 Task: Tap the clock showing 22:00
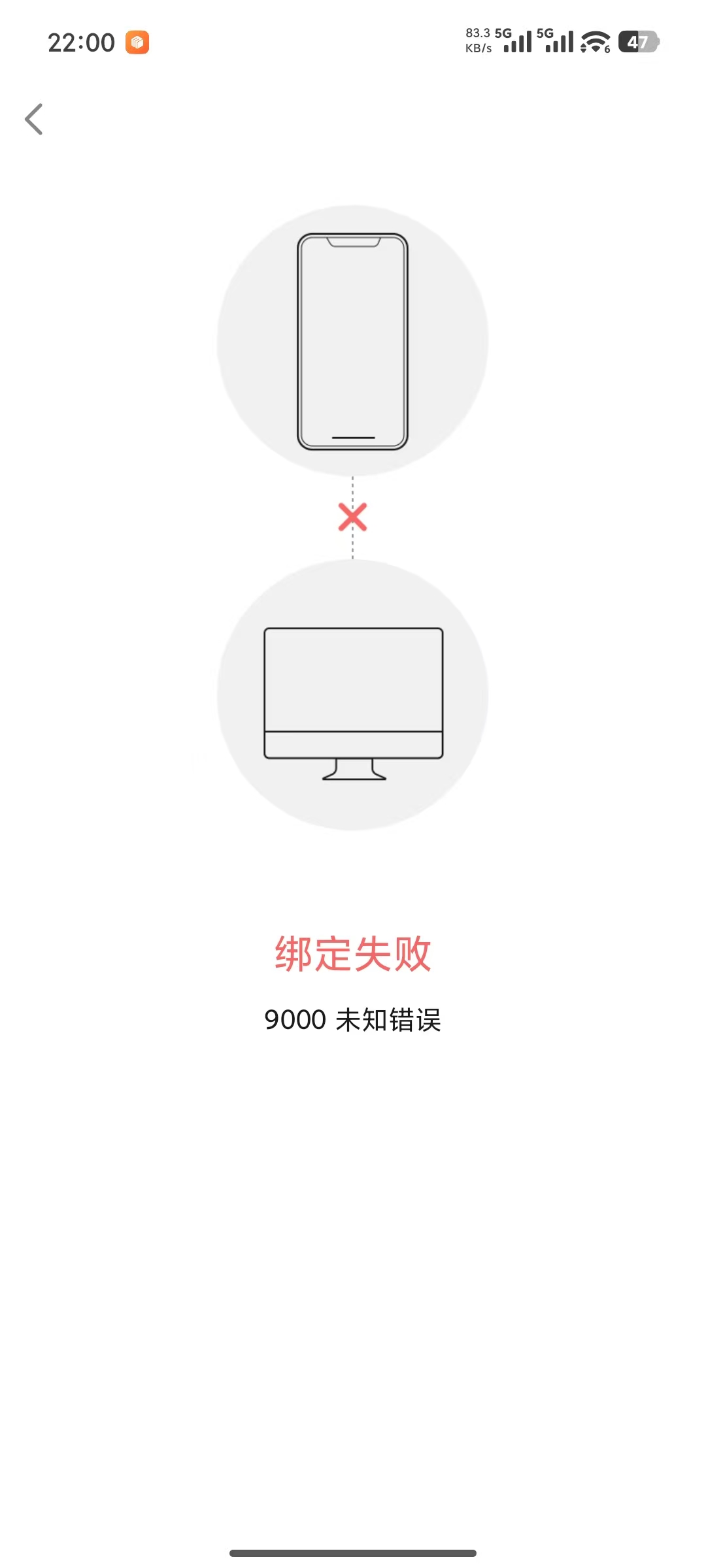coord(80,41)
